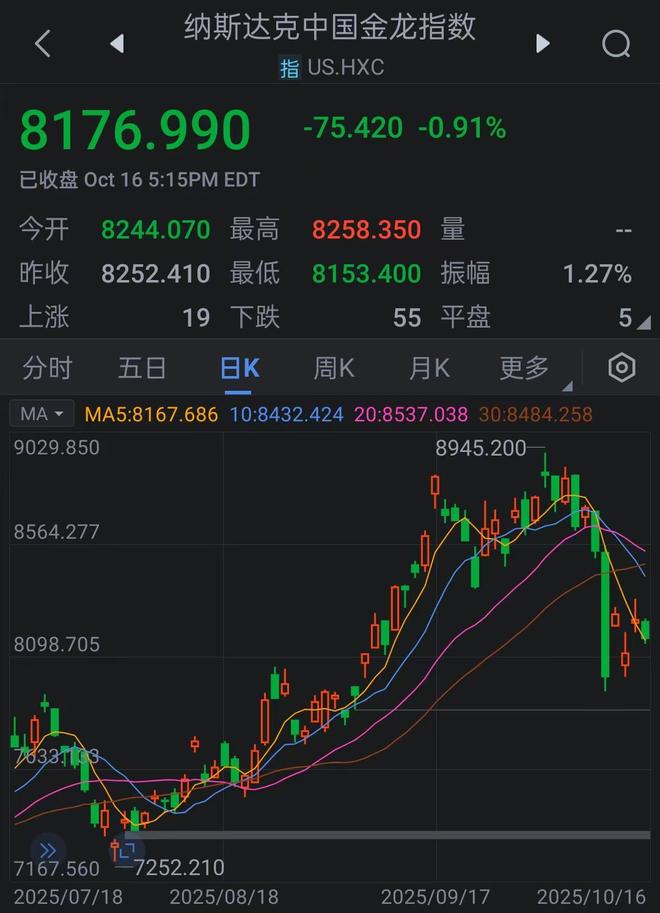Switch to the 月K chart tab

pyautogui.click(x=429, y=368)
